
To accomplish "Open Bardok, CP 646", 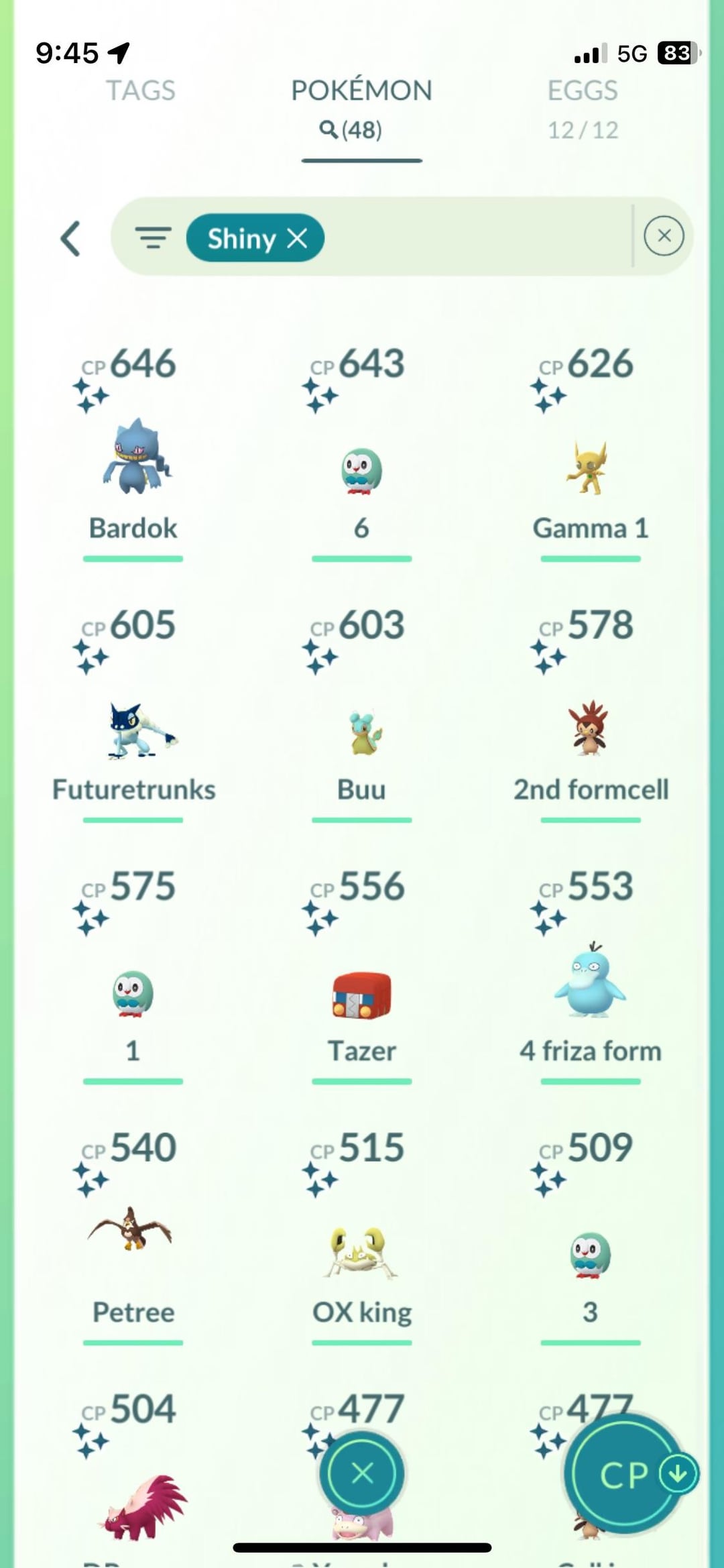I will (x=133, y=463).
